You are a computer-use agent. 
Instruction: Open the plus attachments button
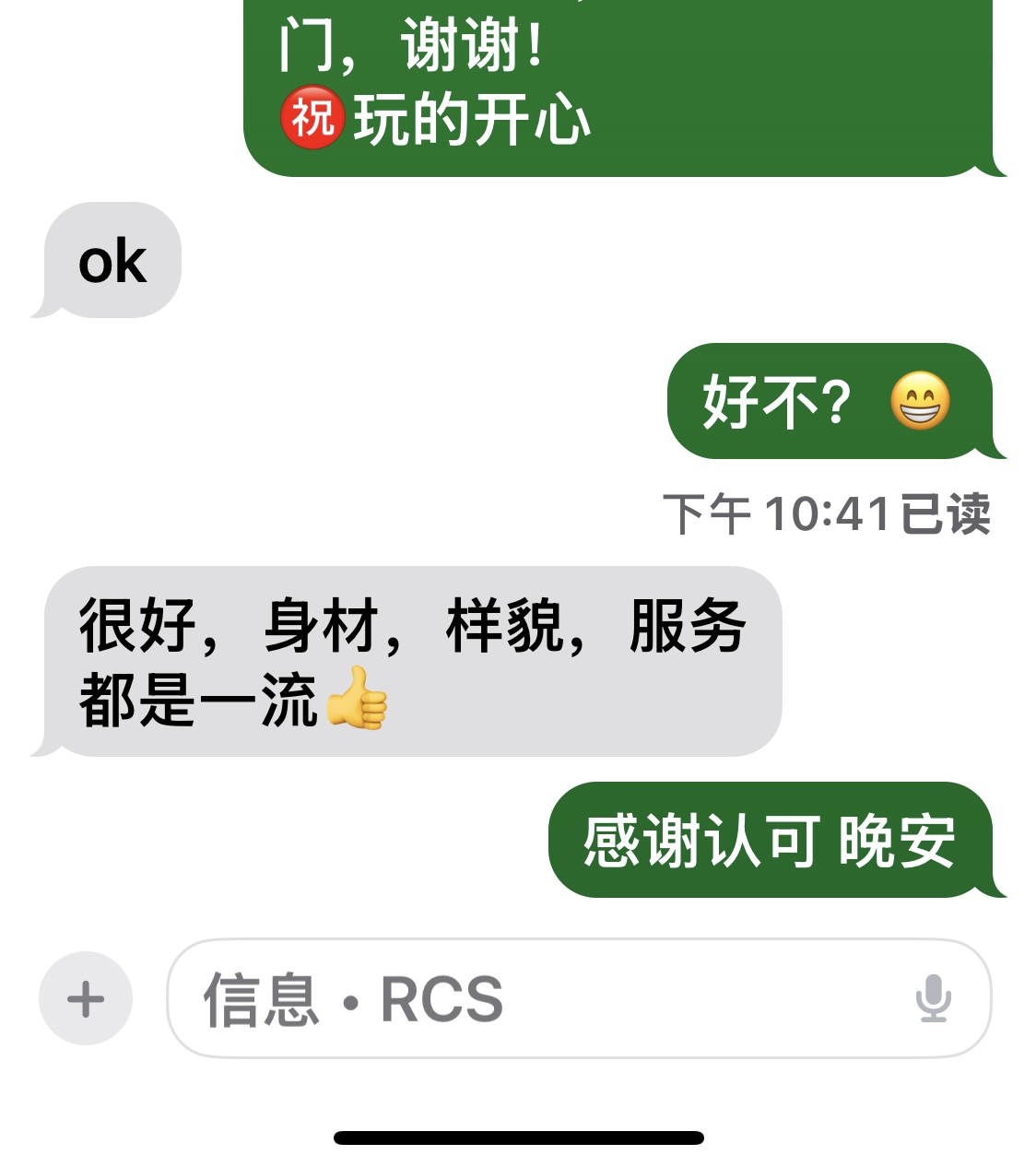tap(86, 998)
